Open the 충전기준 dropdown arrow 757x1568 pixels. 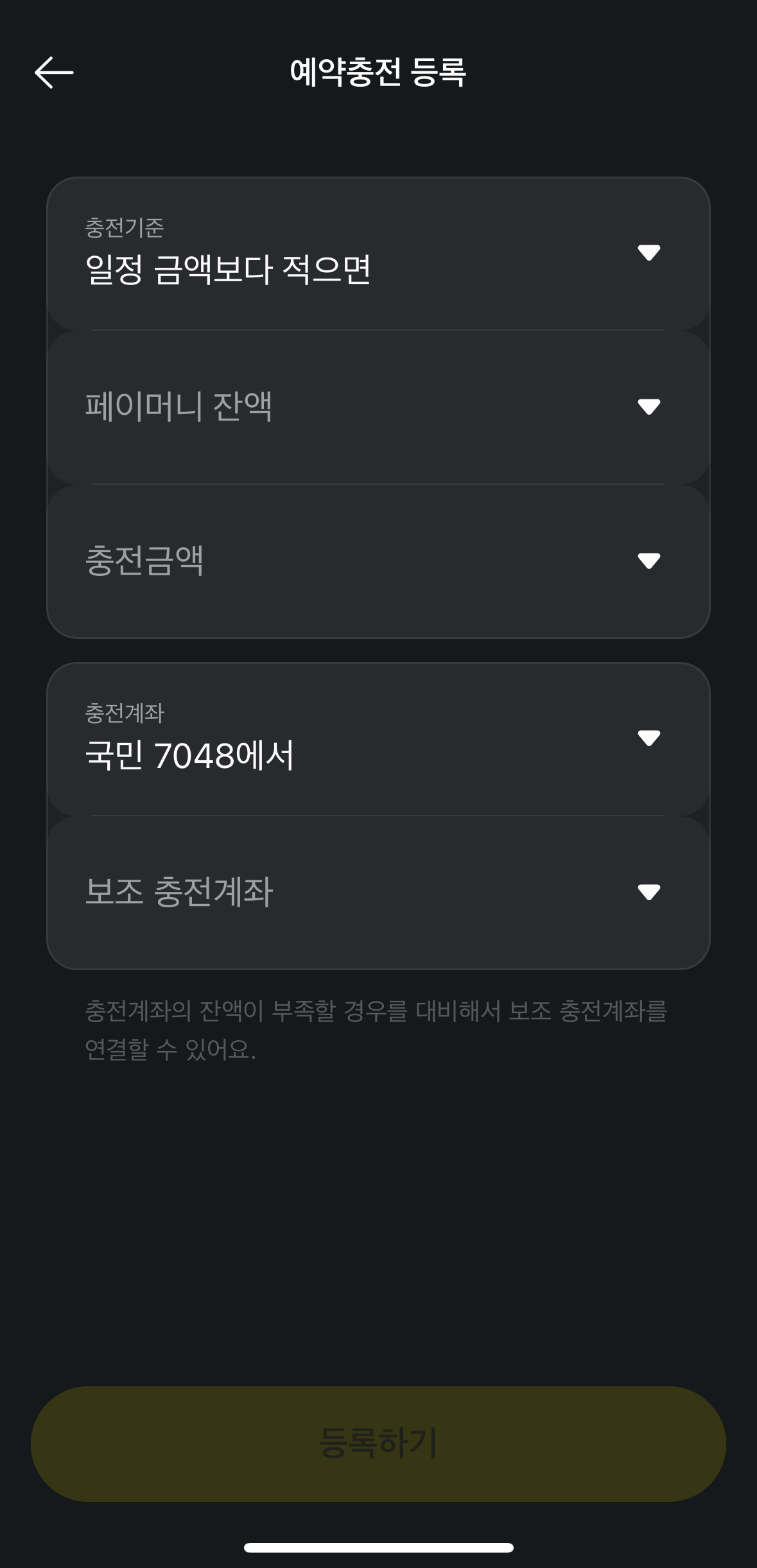[x=649, y=252]
